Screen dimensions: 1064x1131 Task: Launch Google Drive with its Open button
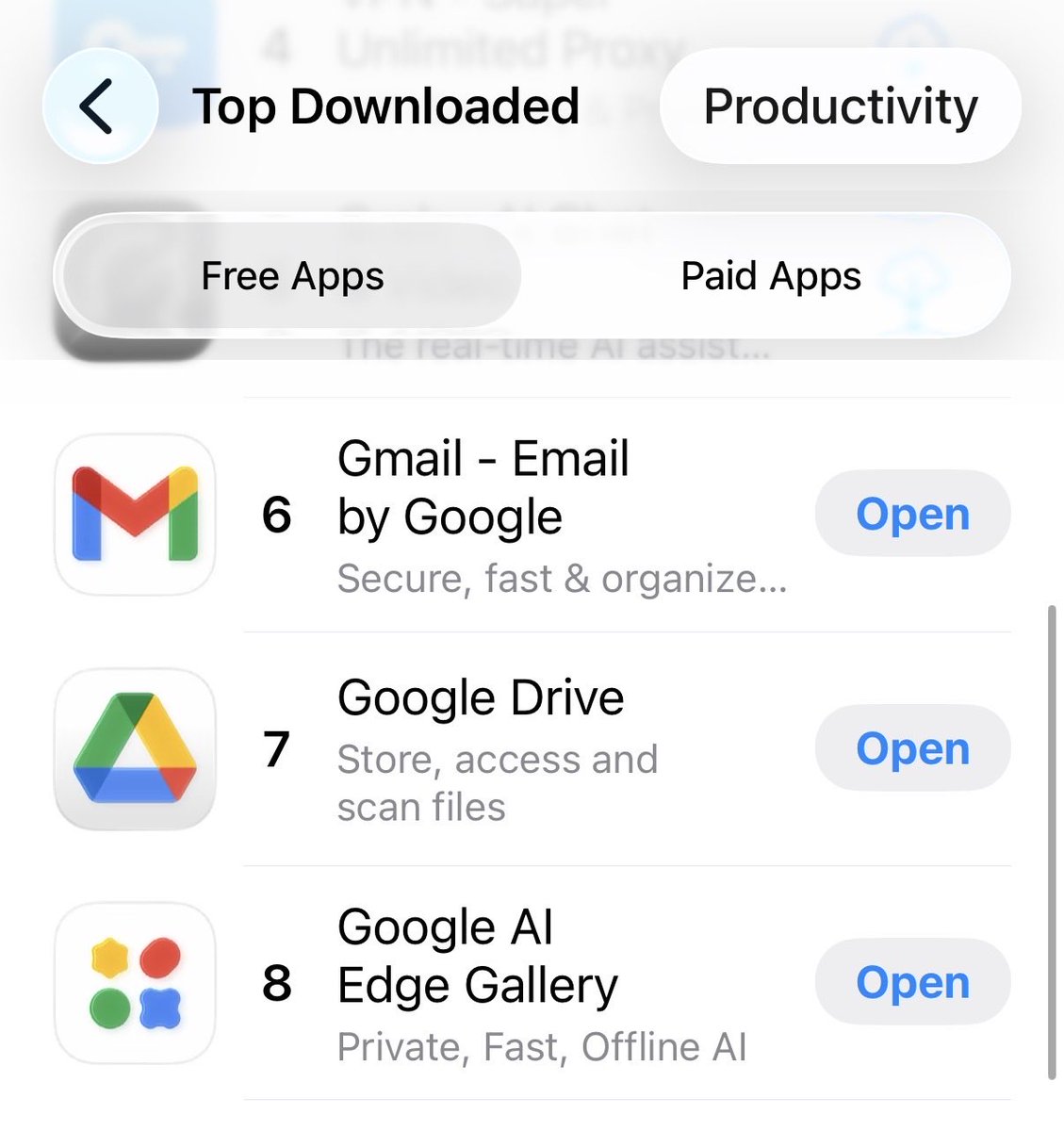pyautogui.click(x=911, y=747)
